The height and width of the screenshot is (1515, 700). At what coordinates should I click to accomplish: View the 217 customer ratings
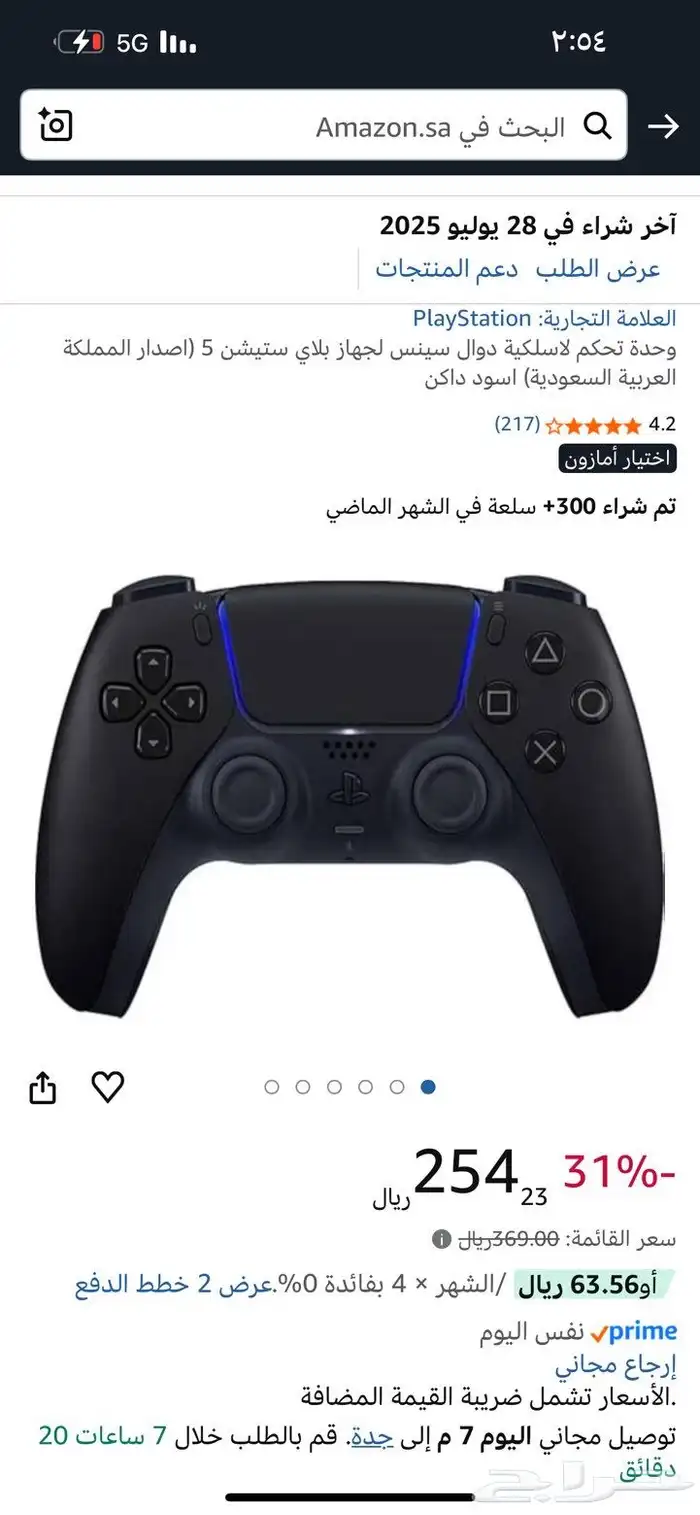pos(518,424)
